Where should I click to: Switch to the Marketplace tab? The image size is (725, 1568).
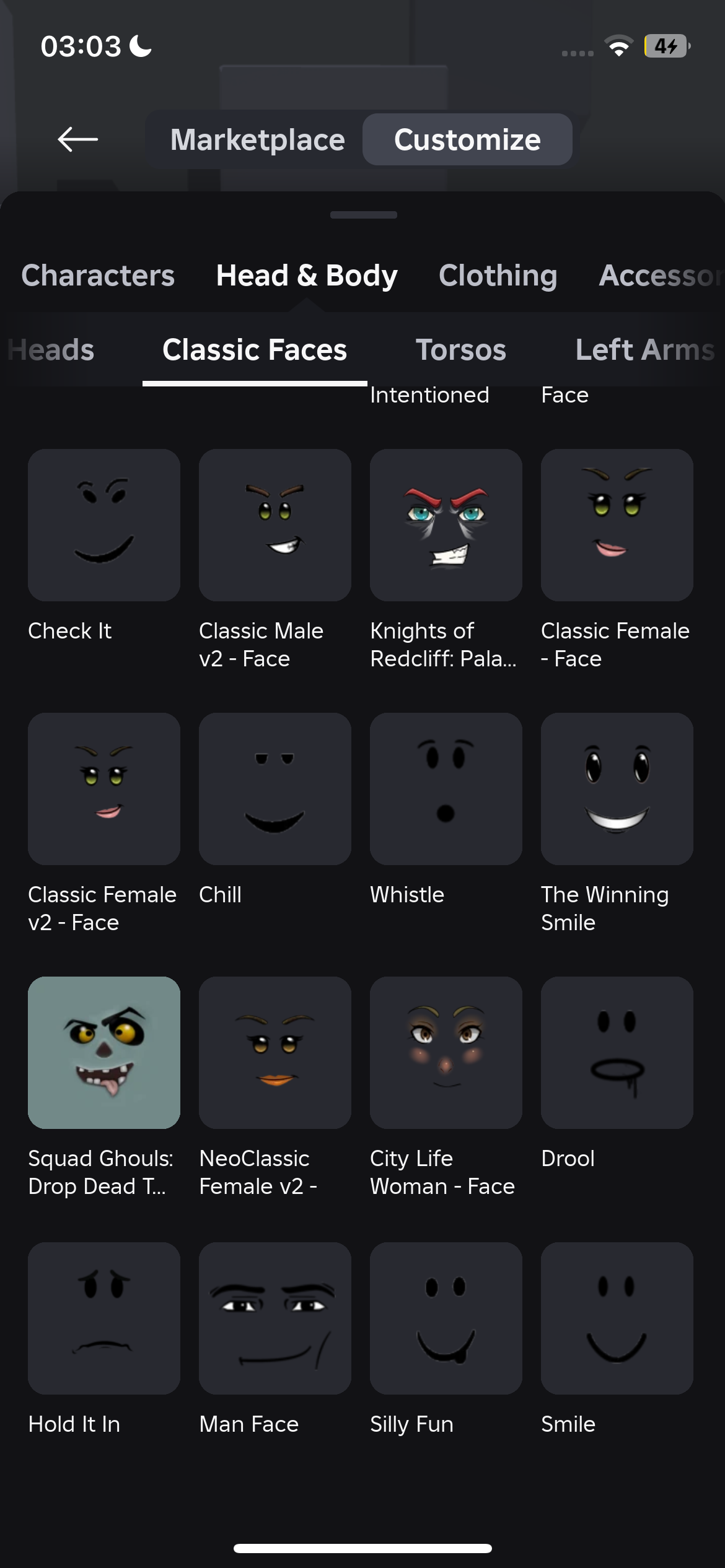click(x=257, y=139)
